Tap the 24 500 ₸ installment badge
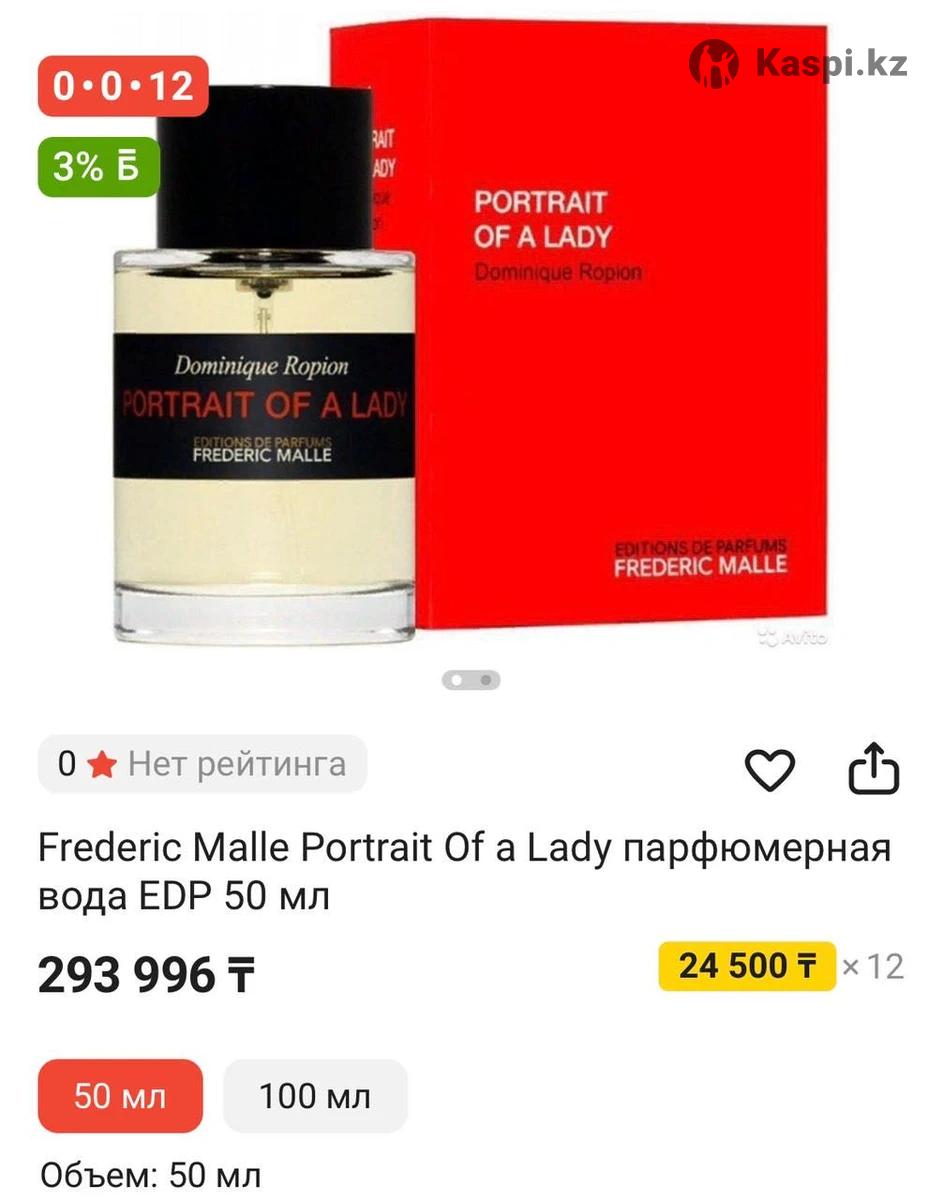943x1200 pixels. 746,966
